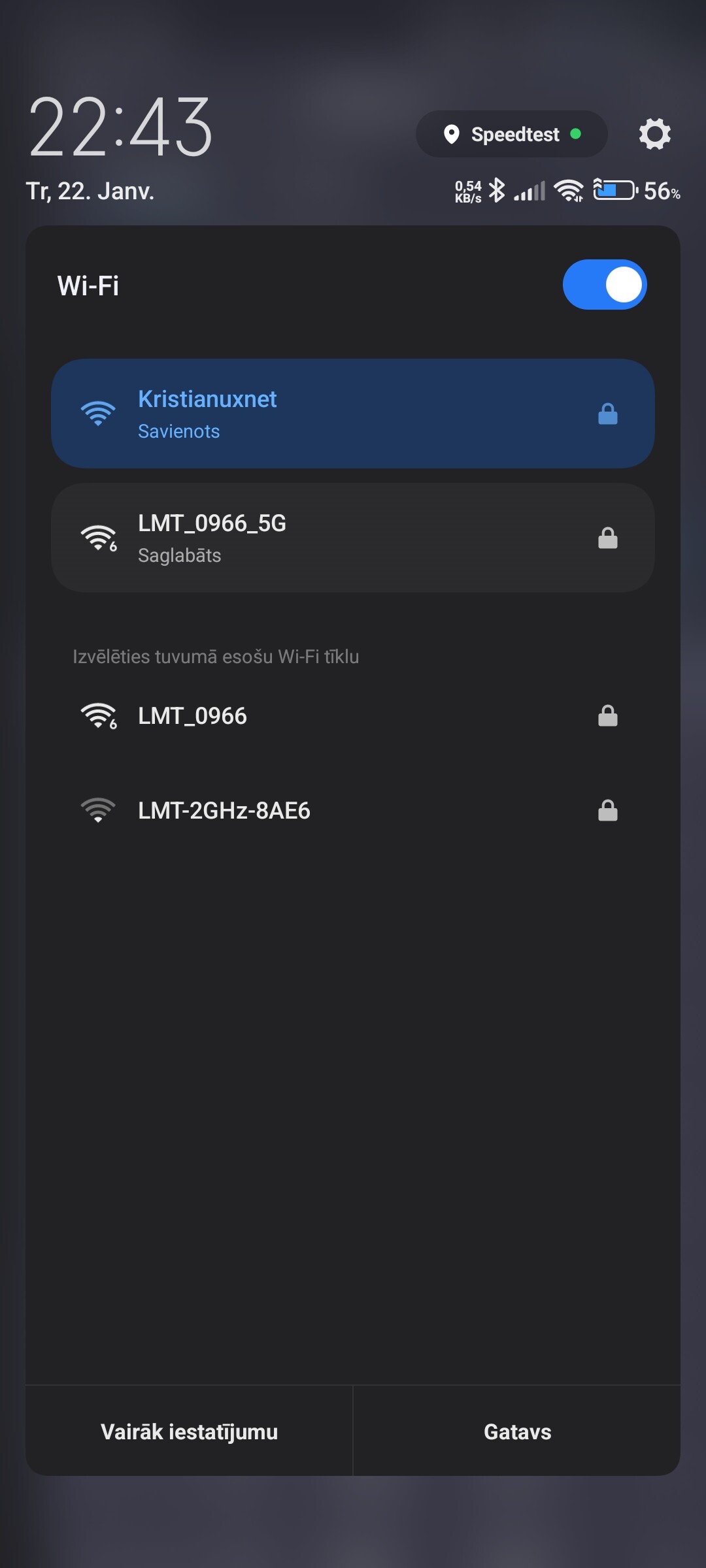Connect to saved network LMT_0966_5G
The height and width of the screenshot is (1568, 706).
(353, 538)
